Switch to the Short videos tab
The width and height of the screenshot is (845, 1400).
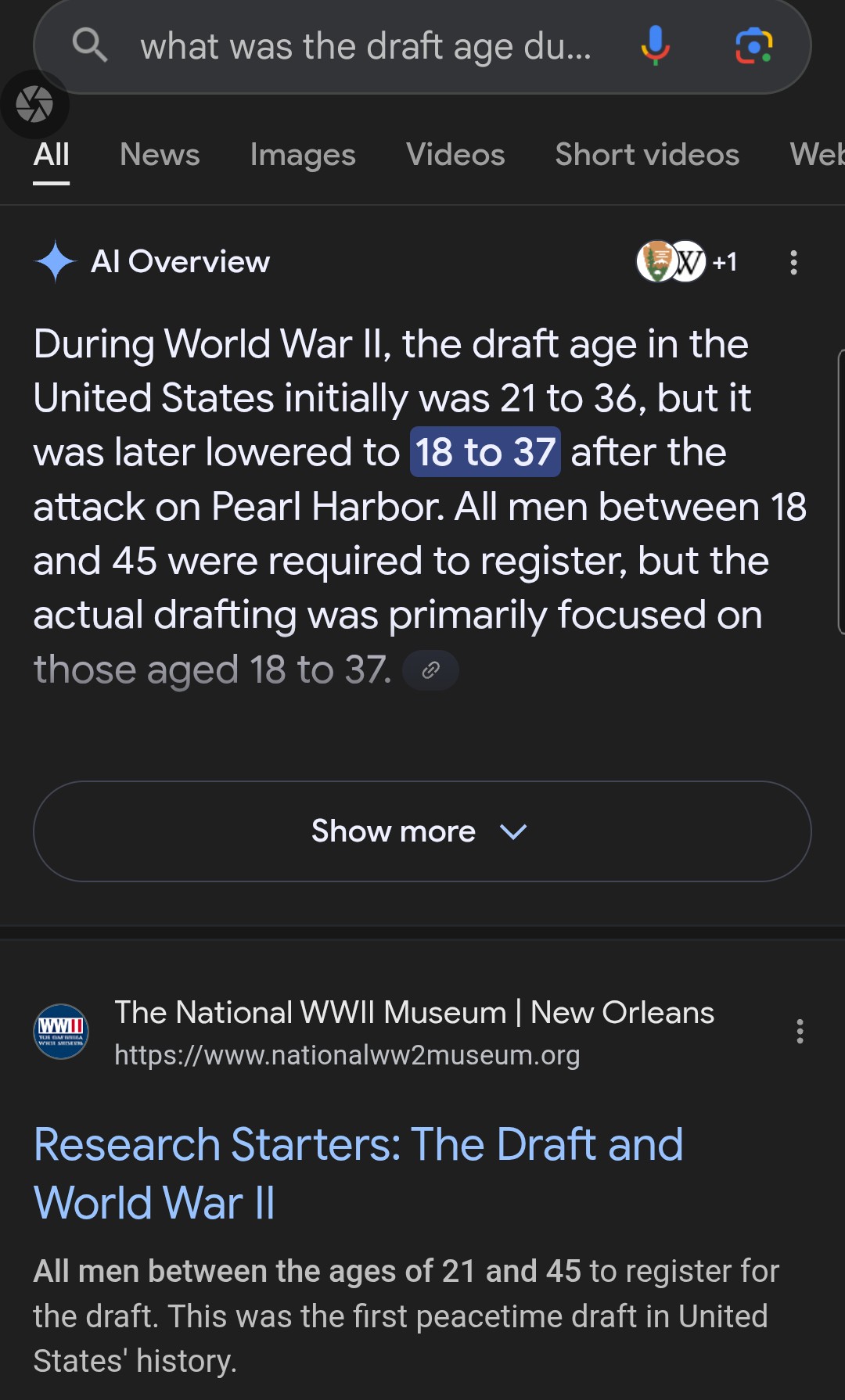(647, 155)
